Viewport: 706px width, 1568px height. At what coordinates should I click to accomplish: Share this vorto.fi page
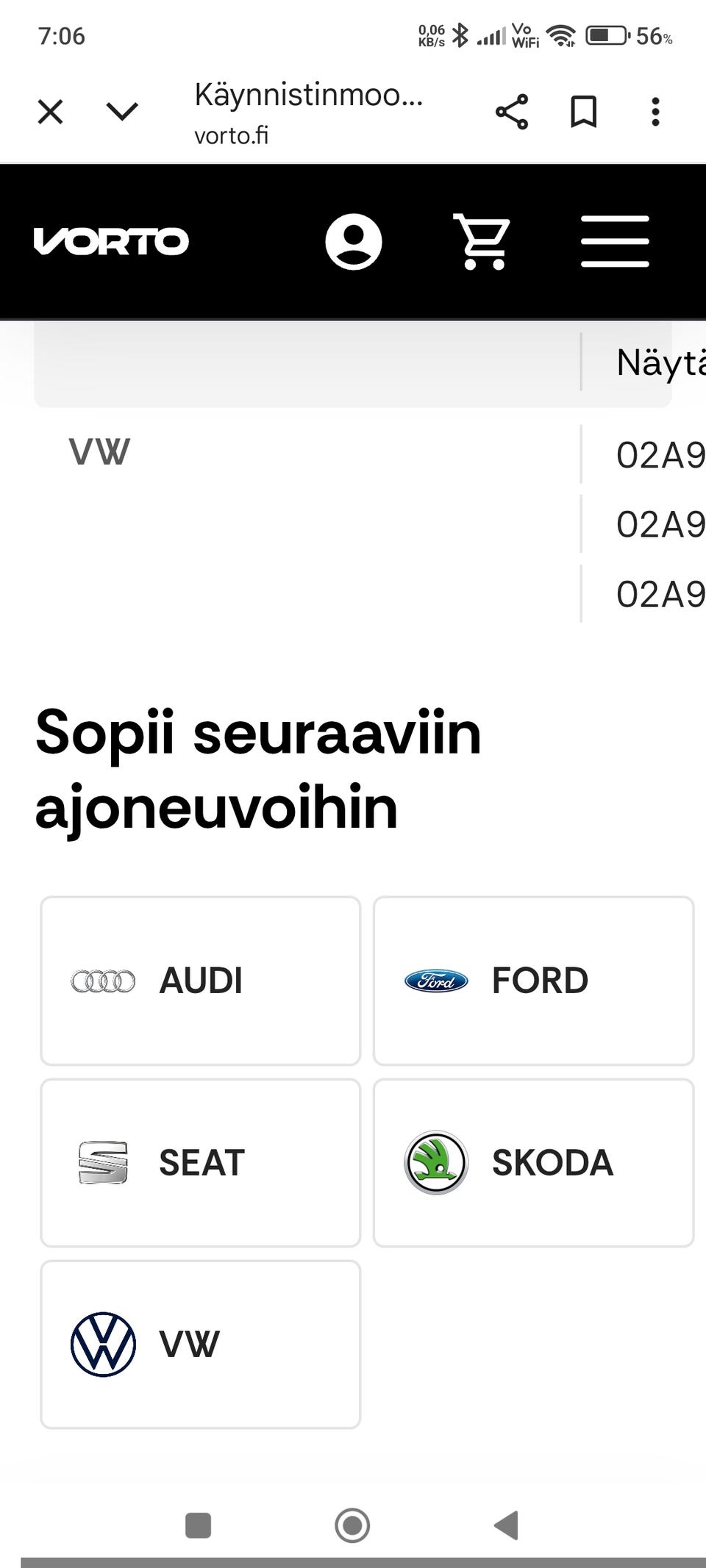512,112
